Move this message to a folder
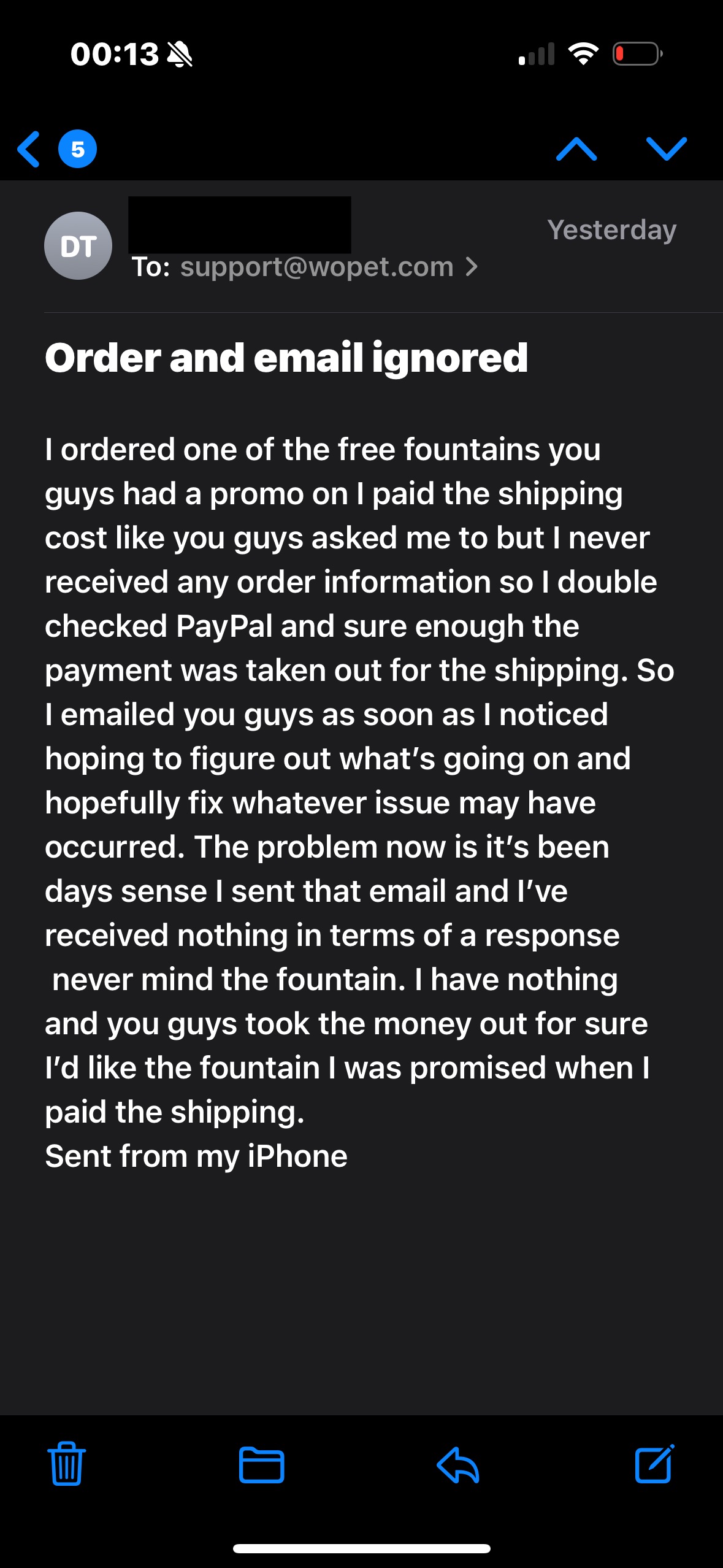723x1568 pixels. click(261, 1464)
